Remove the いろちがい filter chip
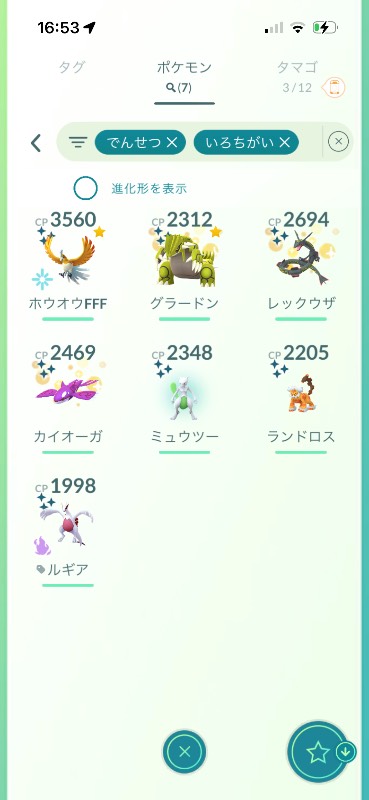Viewport: 369px width, 800px height. [x=284, y=143]
